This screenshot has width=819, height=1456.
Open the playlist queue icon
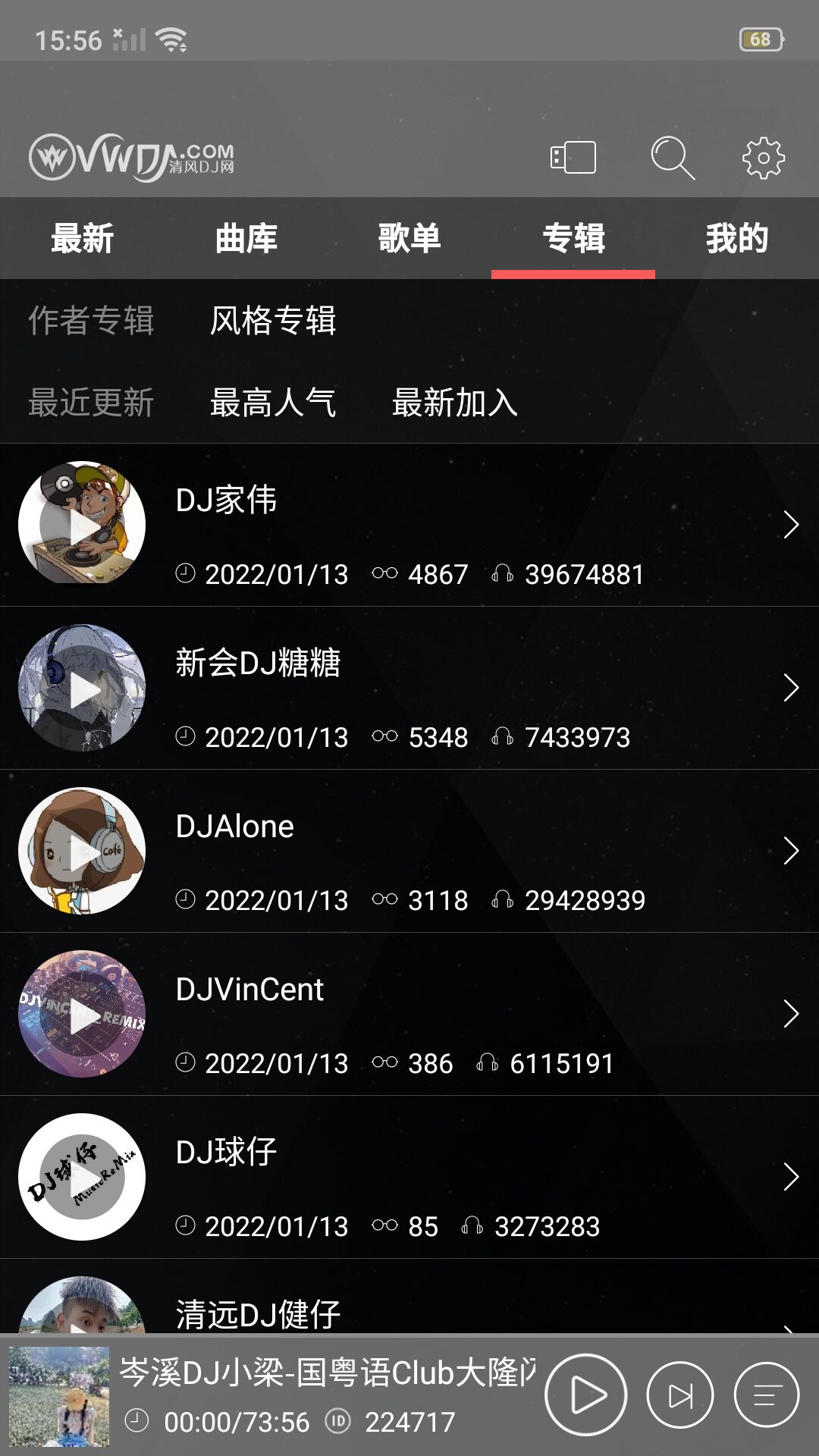pyautogui.click(x=767, y=1395)
